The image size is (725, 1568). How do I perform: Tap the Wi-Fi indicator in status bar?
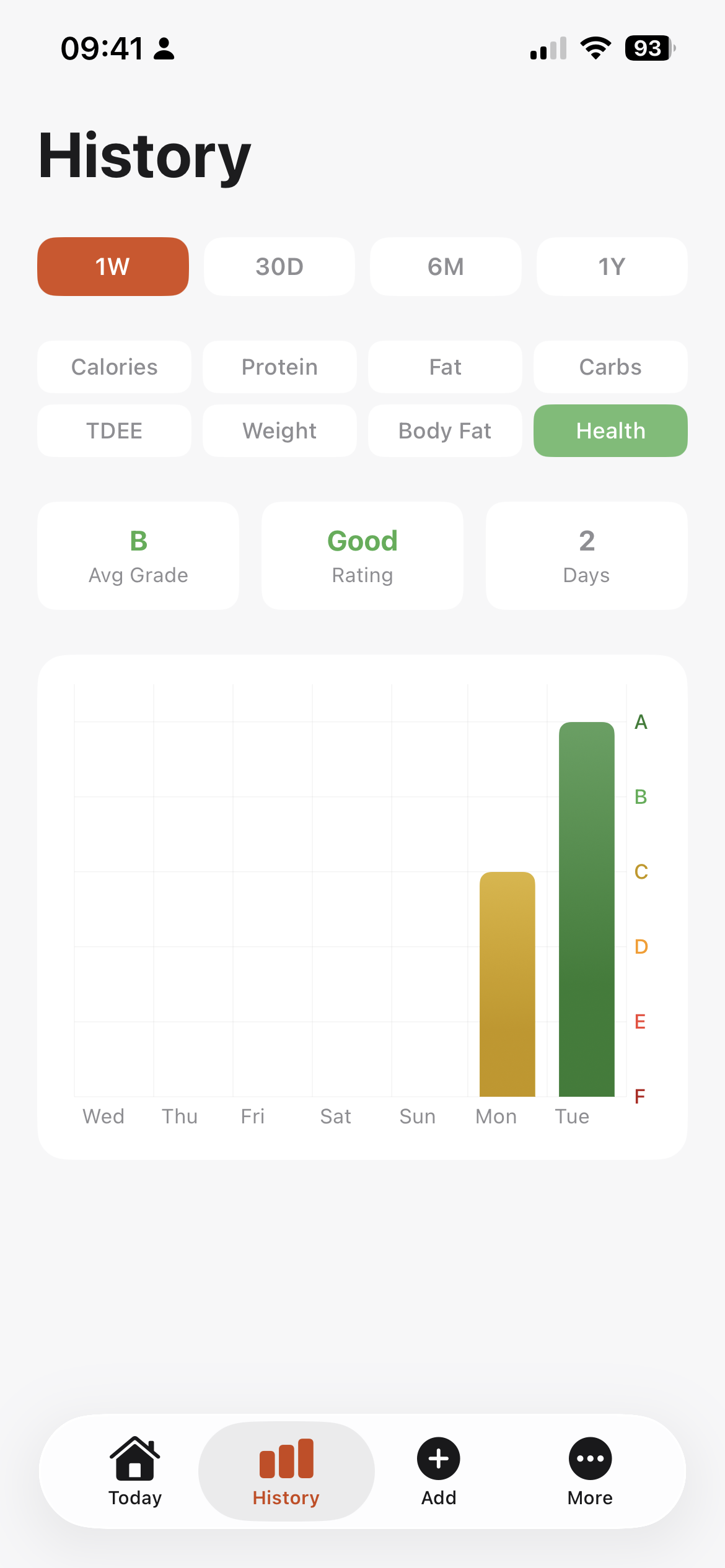point(595,48)
